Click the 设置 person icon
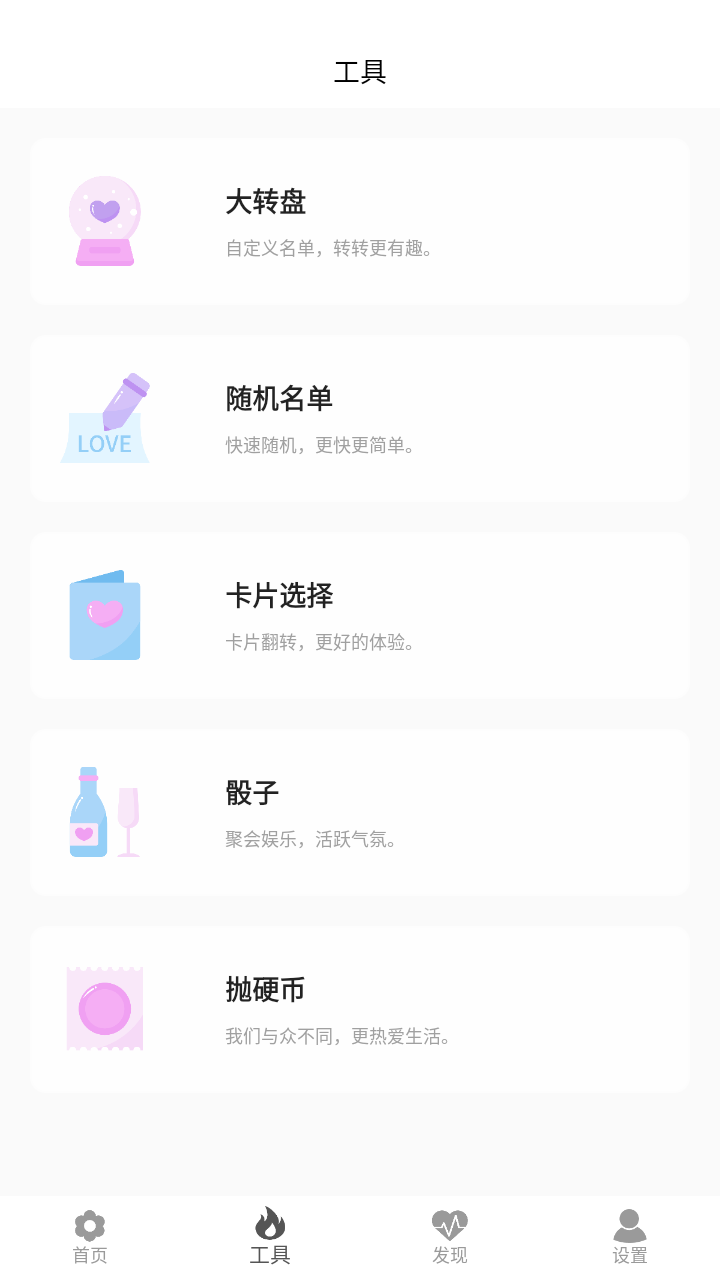The height and width of the screenshot is (1280, 720). click(x=629, y=1222)
